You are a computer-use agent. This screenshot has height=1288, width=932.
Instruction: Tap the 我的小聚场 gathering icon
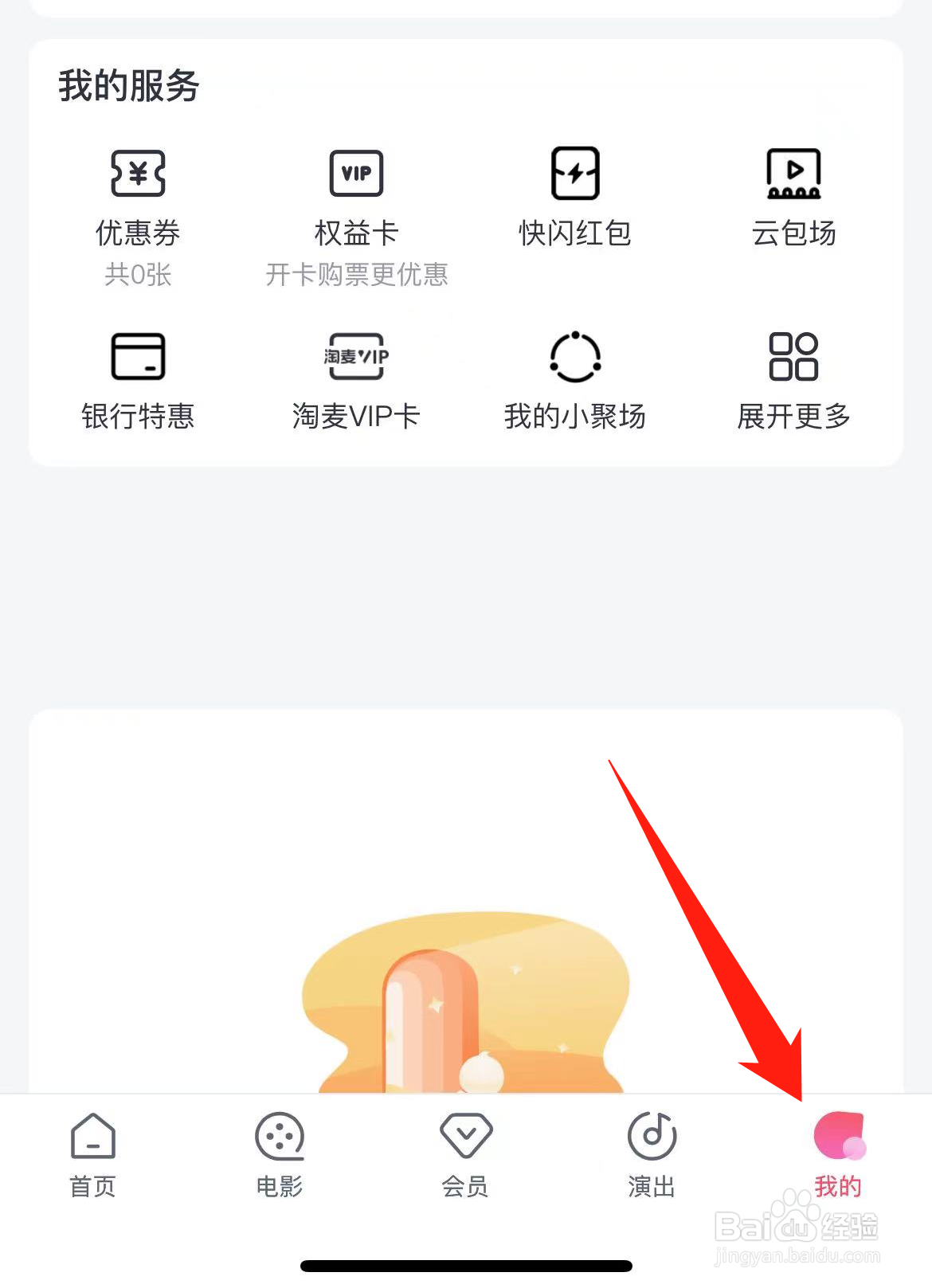point(574,358)
